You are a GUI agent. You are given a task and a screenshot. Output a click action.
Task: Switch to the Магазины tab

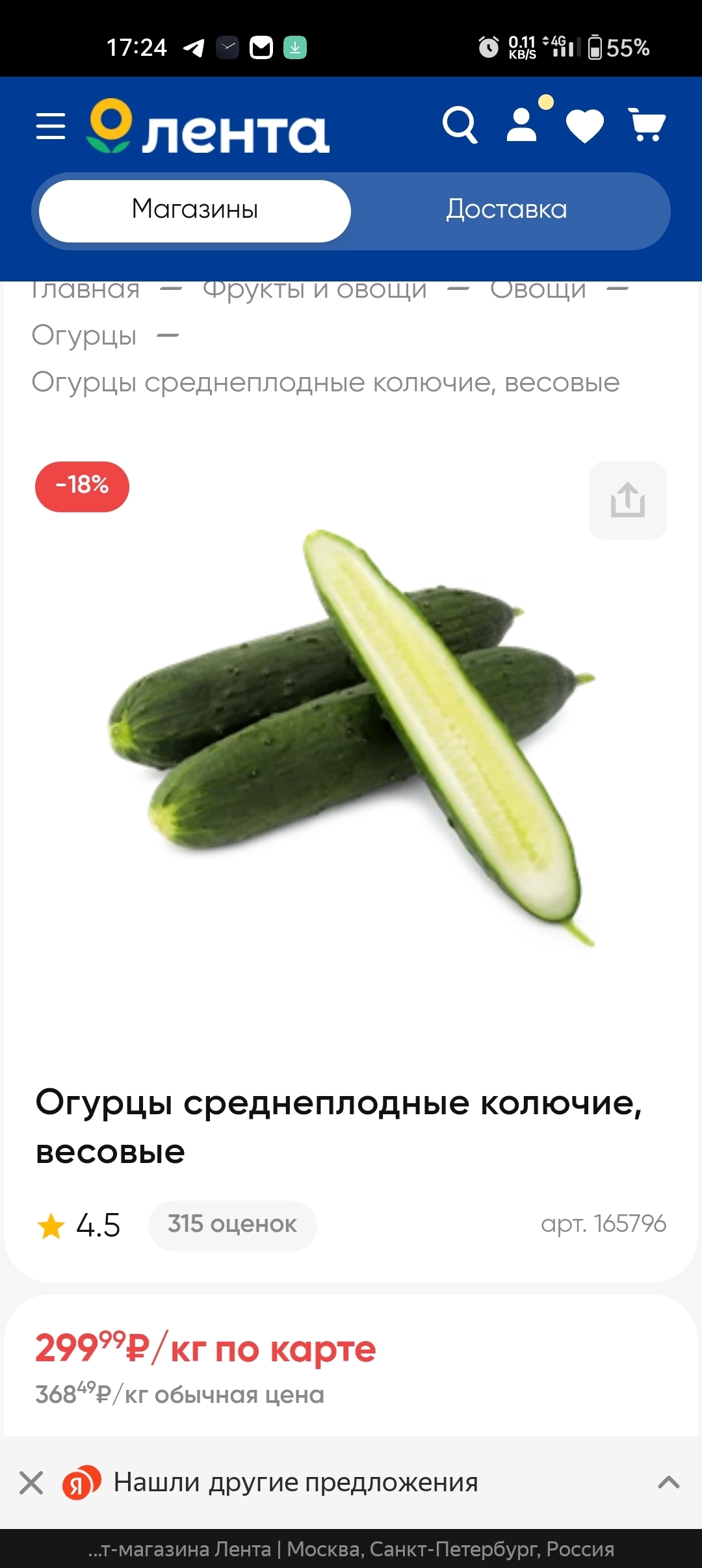click(x=195, y=210)
